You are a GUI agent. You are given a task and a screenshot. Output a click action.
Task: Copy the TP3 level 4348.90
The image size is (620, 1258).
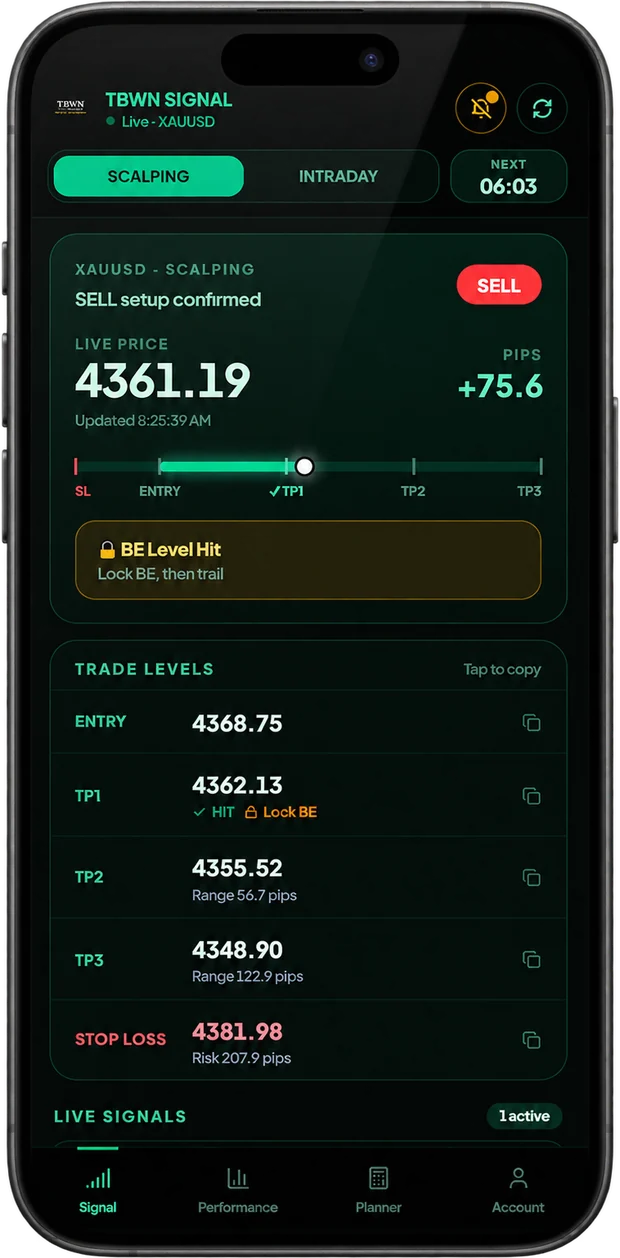[532, 960]
